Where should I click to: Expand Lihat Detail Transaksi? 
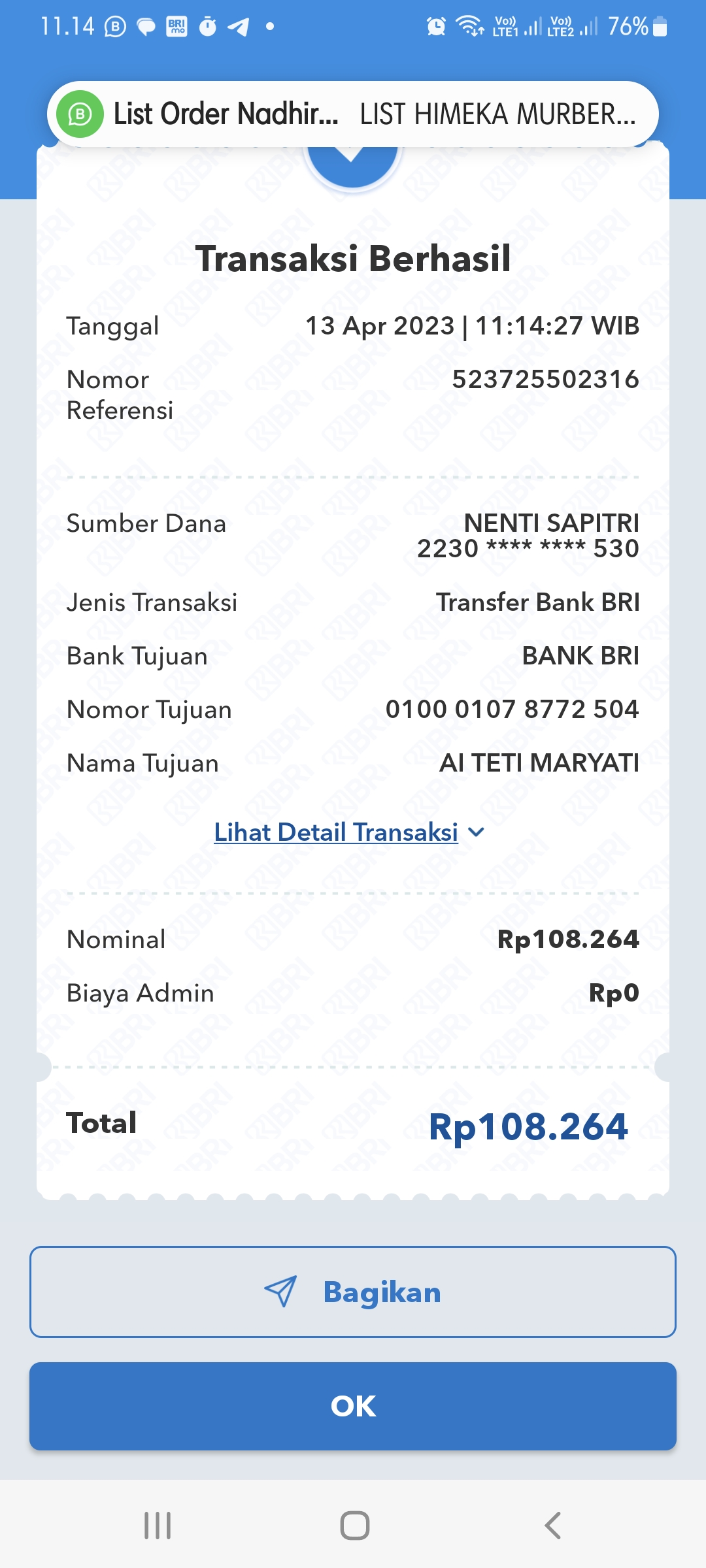pos(349,832)
